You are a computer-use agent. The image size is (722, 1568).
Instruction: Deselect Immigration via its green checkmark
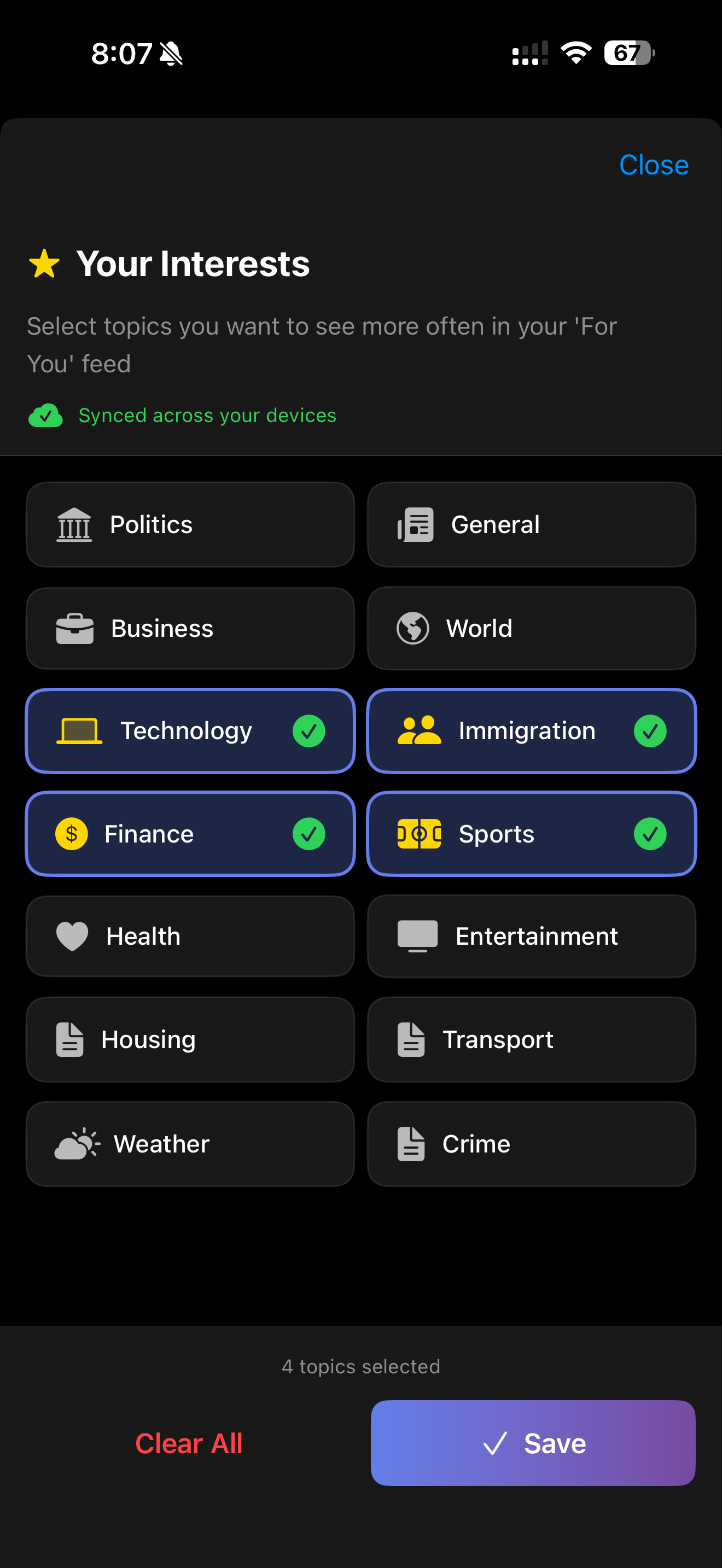point(650,730)
